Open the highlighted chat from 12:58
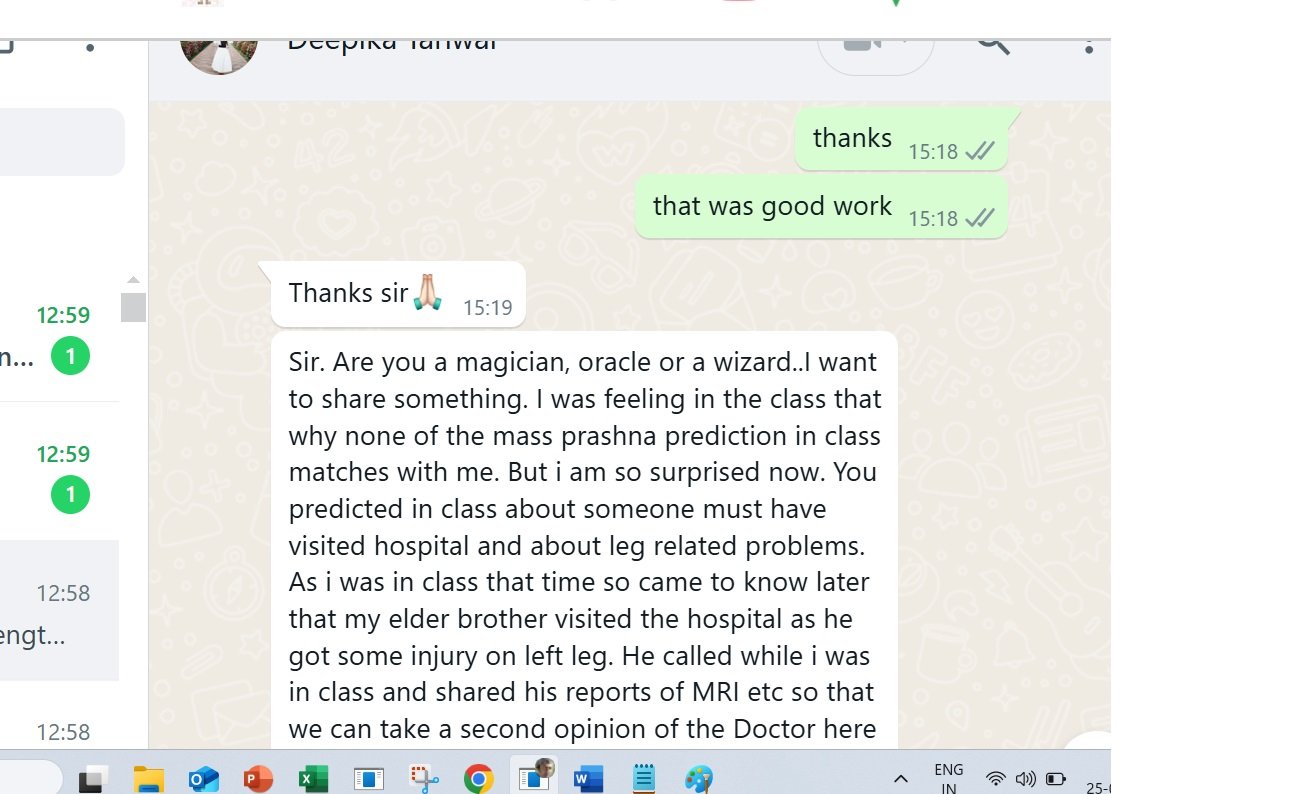The image size is (1303, 794). click(x=58, y=611)
